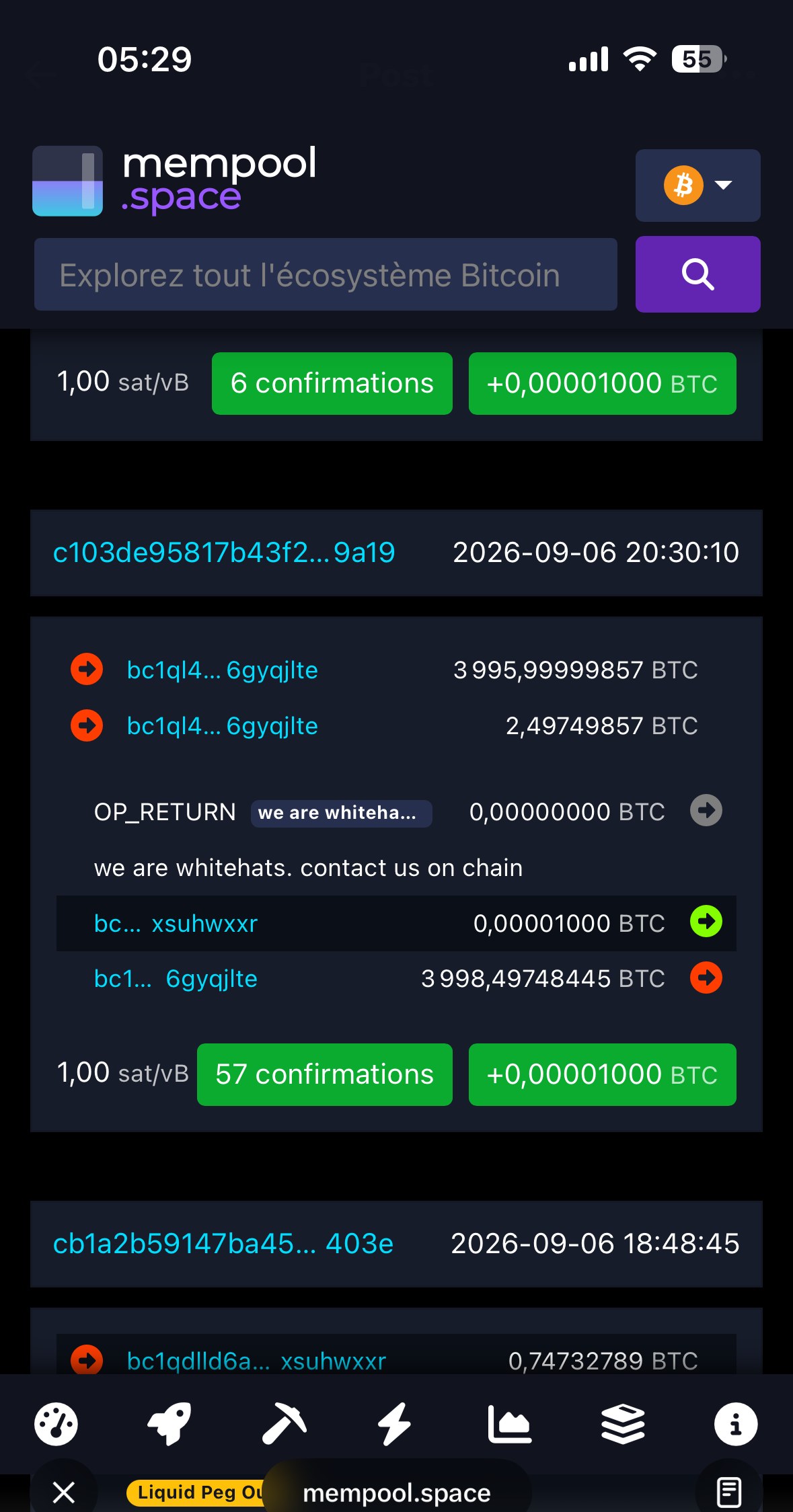This screenshot has width=793, height=1512.
Task: Open output address bc1...6gyqjlte
Action: [176, 979]
